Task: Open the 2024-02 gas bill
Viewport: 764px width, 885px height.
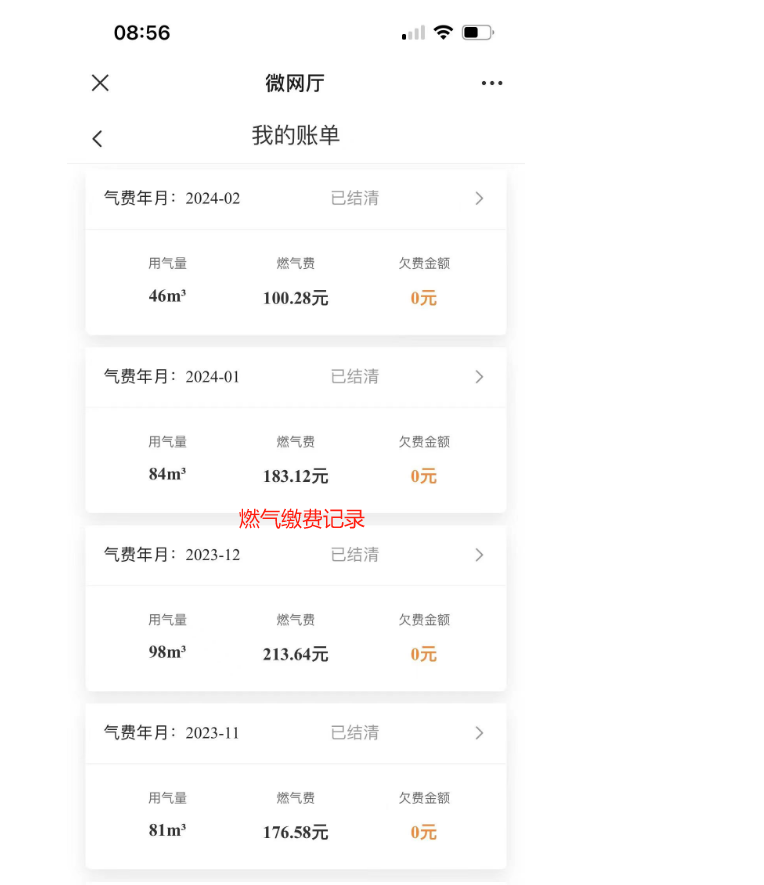Action: pyautogui.click(x=478, y=198)
